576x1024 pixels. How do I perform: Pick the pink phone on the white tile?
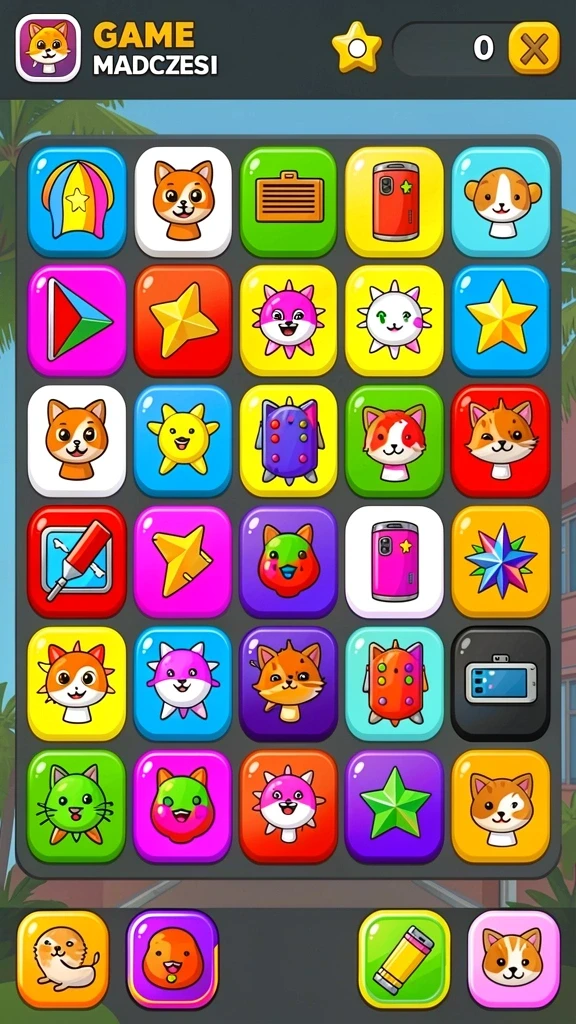[x=394, y=562]
